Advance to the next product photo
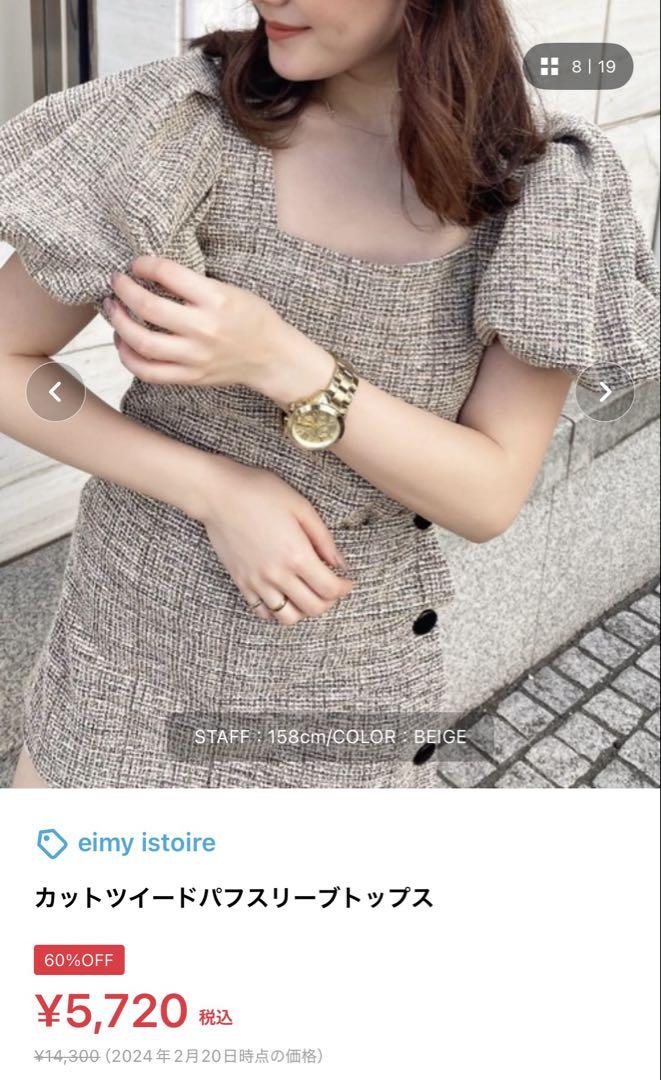This screenshot has width=661, height=1080. point(605,392)
